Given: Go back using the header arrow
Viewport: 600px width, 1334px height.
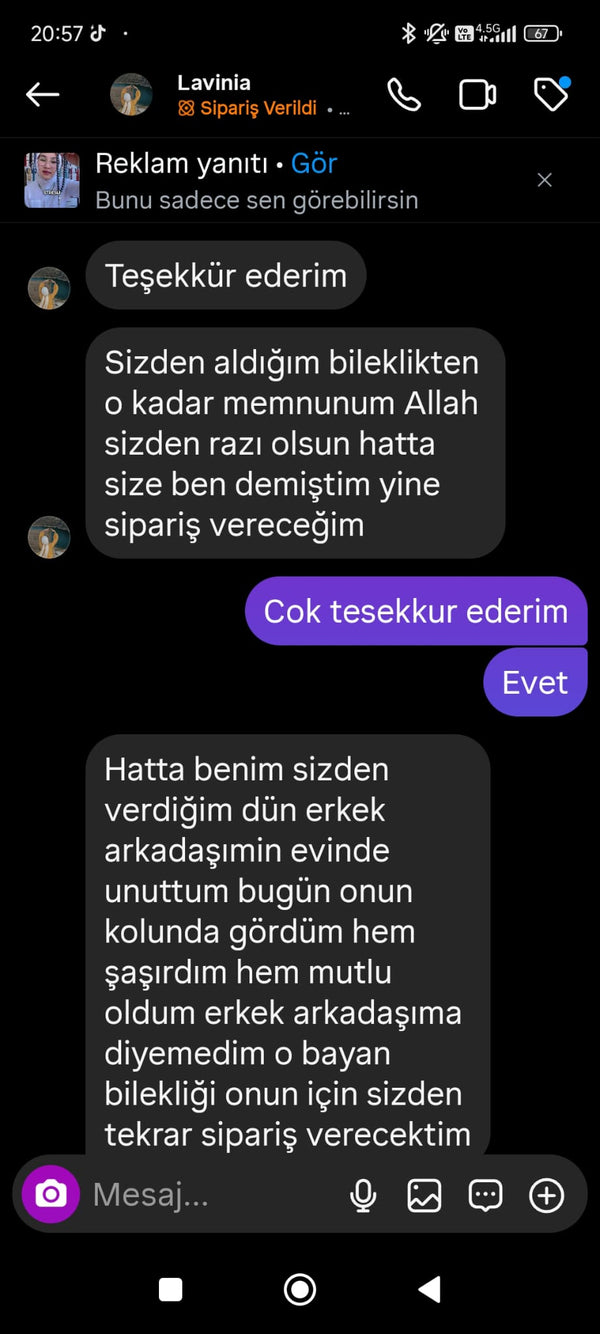Looking at the screenshot, I should pos(42,95).
